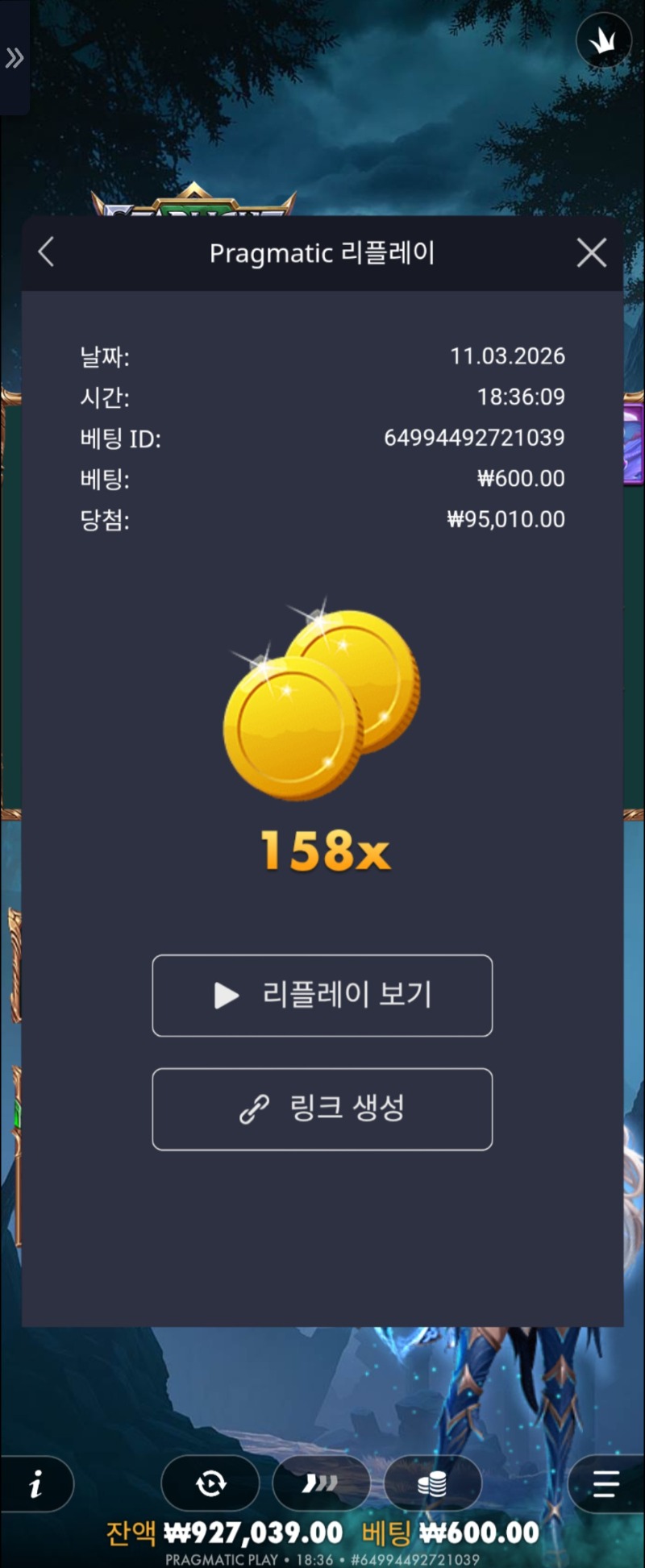
Task: Expand the side panel with double chevrons
Action: tap(15, 58)
